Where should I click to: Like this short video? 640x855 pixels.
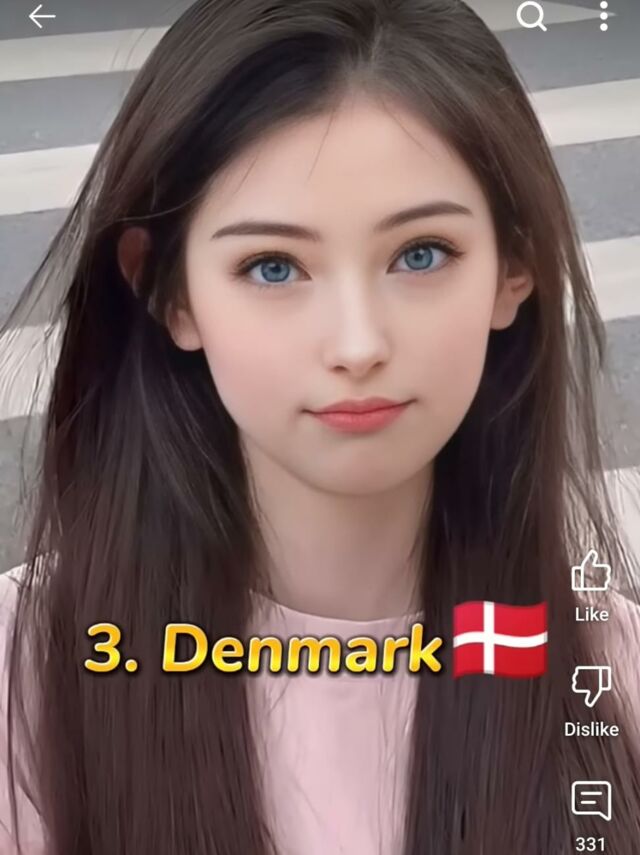point(591,574)
